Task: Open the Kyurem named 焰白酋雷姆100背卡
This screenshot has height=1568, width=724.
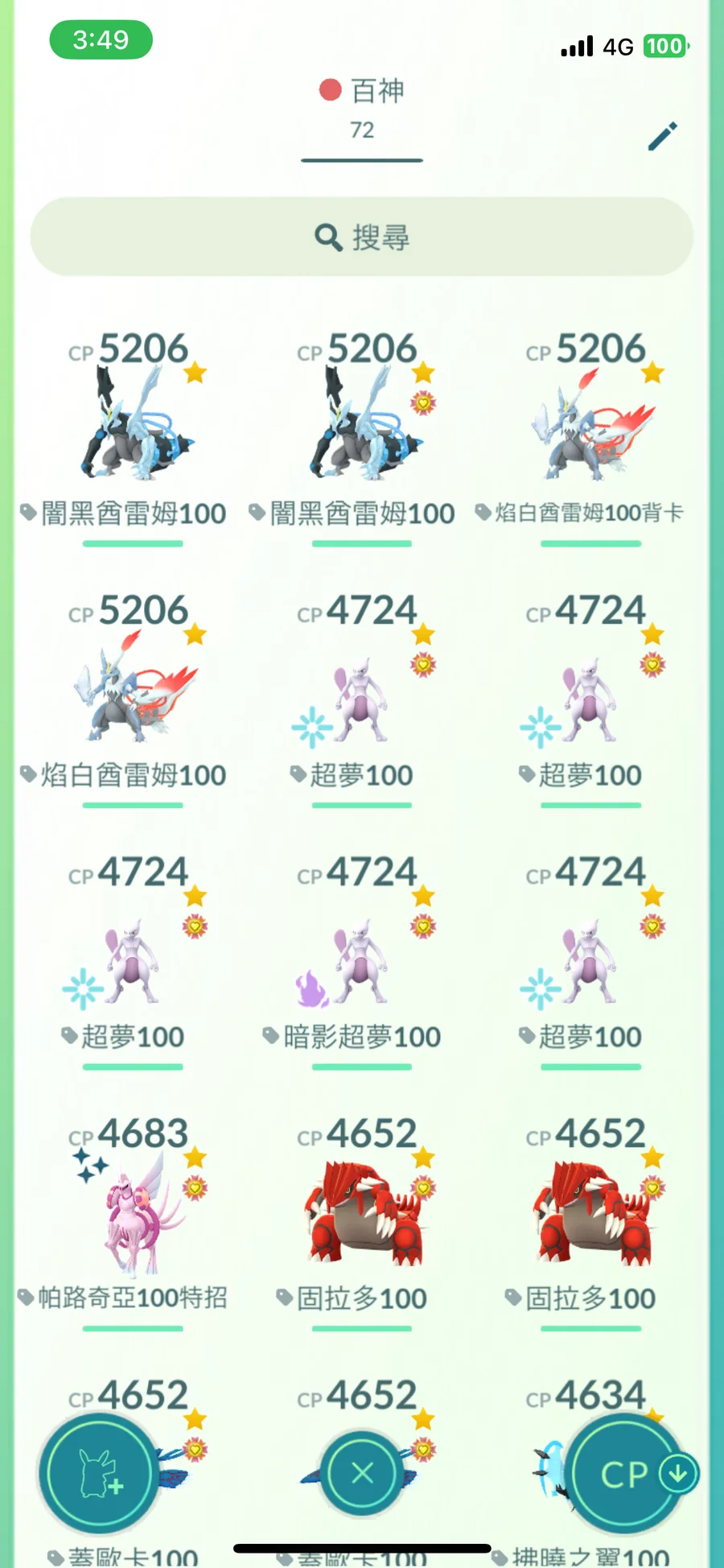Action: [x=590, y=435]
